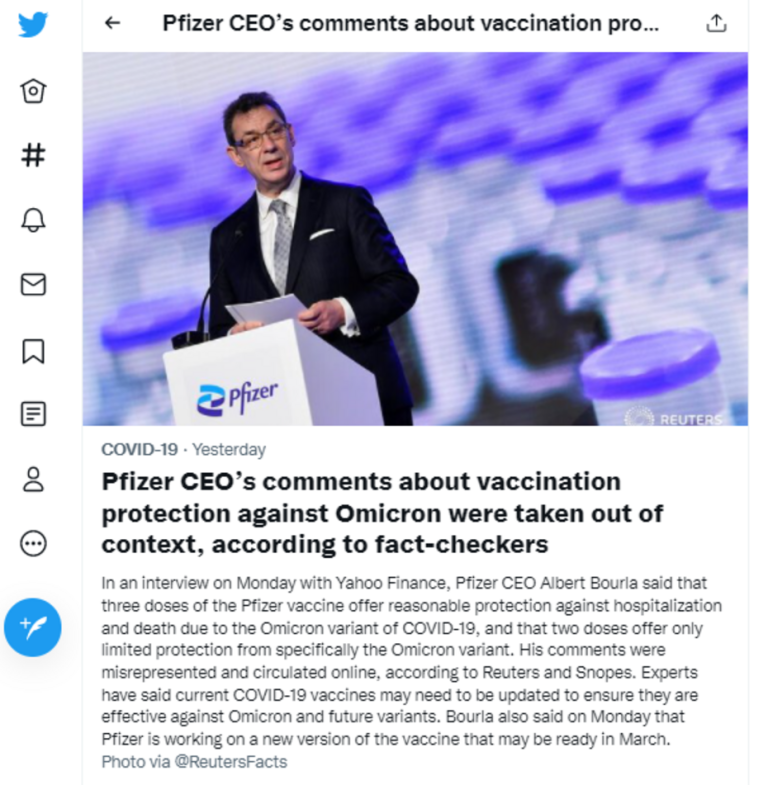
Task: Open the notifications bell
Action: 33,220
